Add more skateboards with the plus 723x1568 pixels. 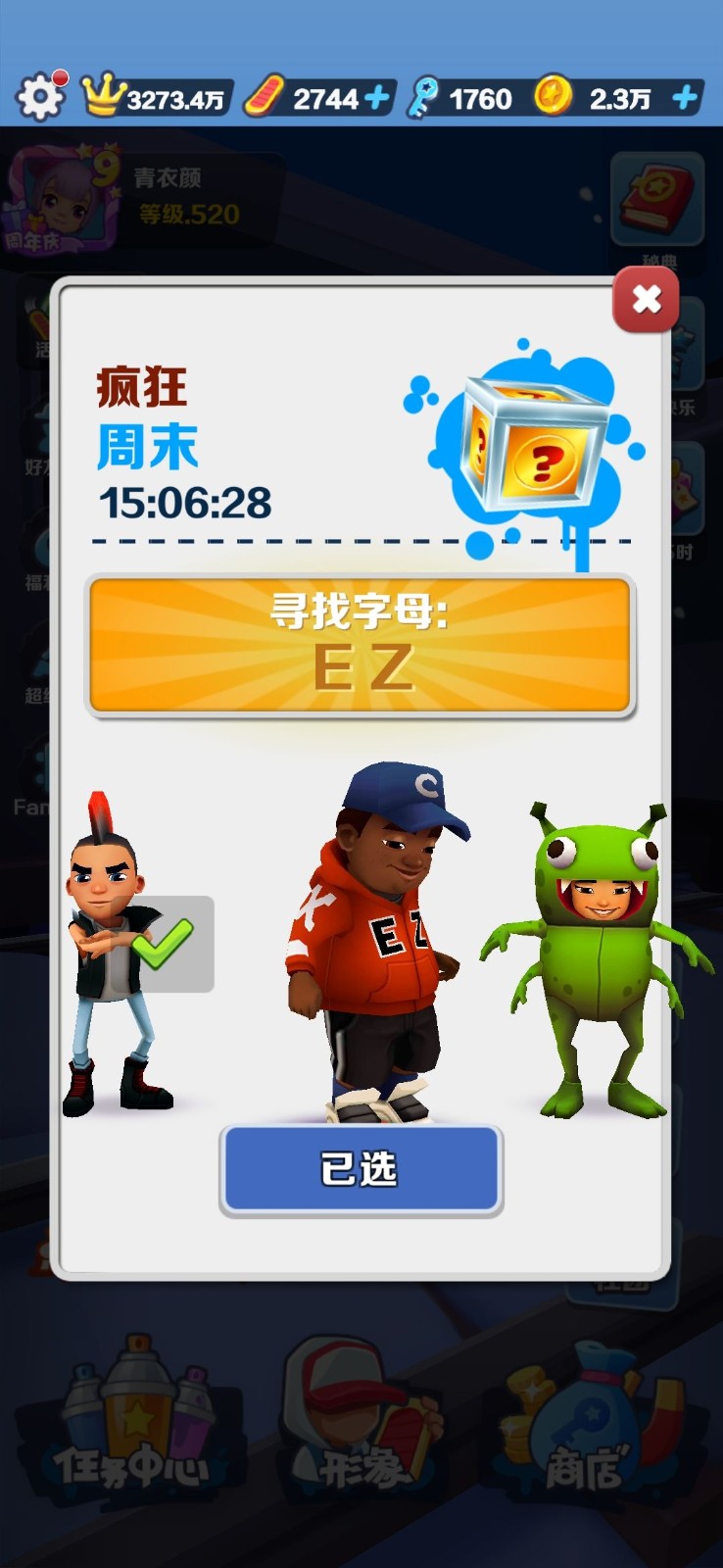[x=376, y=98]
